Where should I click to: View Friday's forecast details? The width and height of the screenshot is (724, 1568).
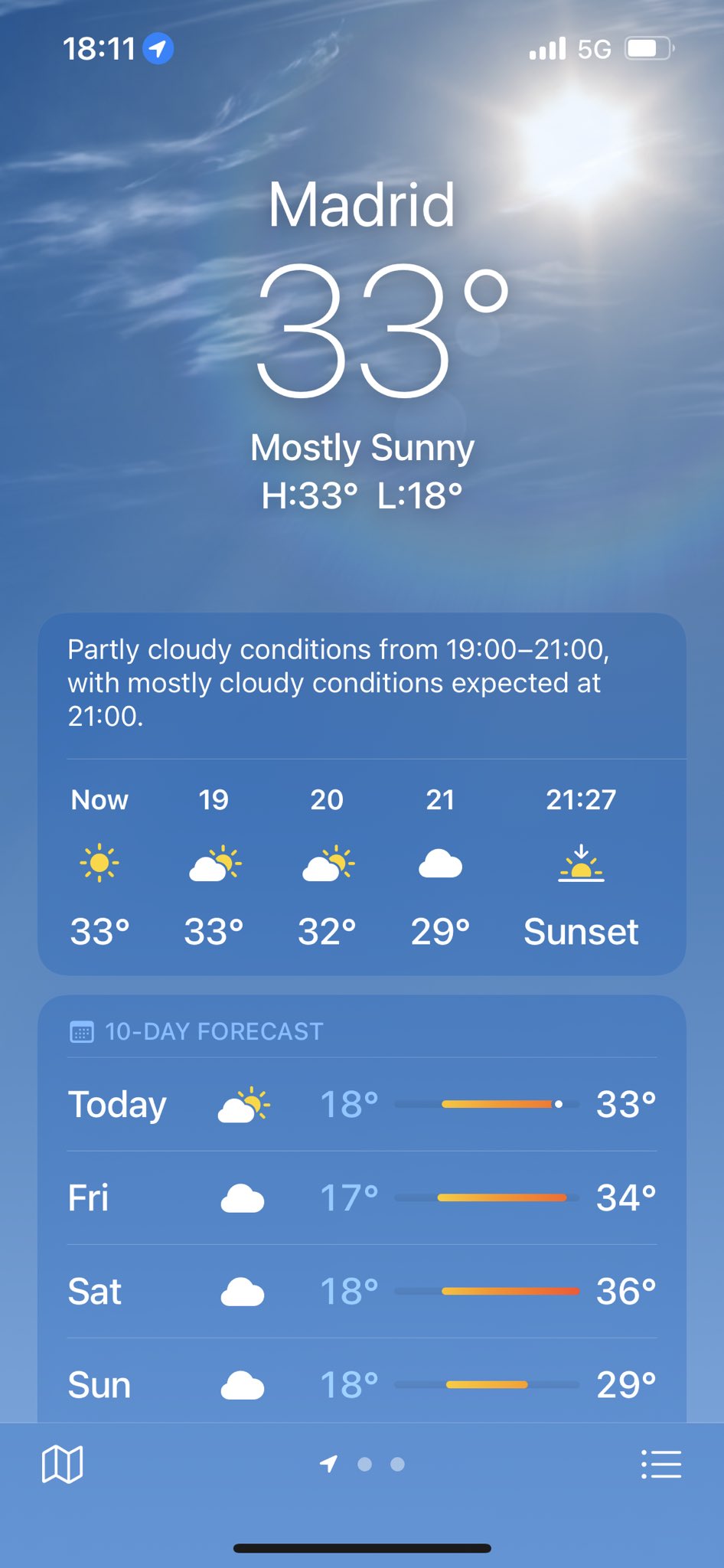click(361, 1197)
